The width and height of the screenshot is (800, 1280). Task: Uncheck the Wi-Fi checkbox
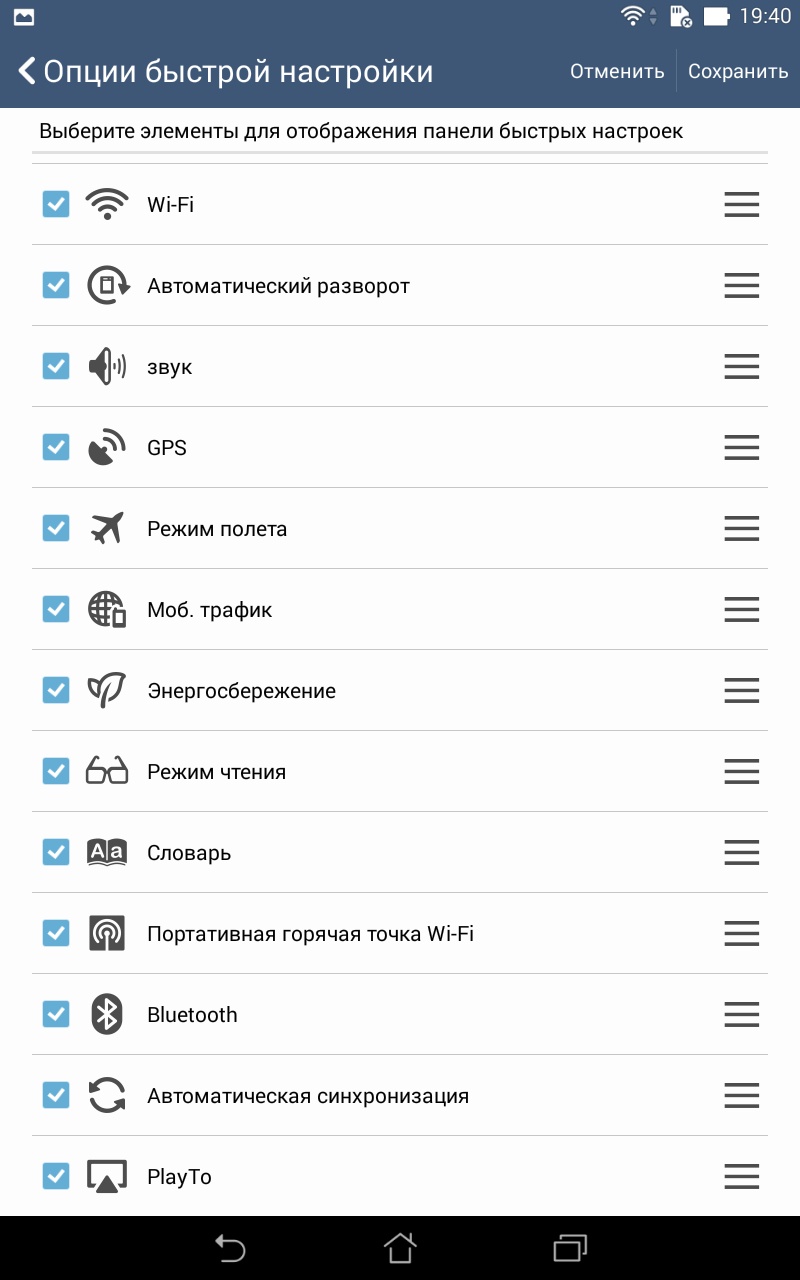[56, 204]
